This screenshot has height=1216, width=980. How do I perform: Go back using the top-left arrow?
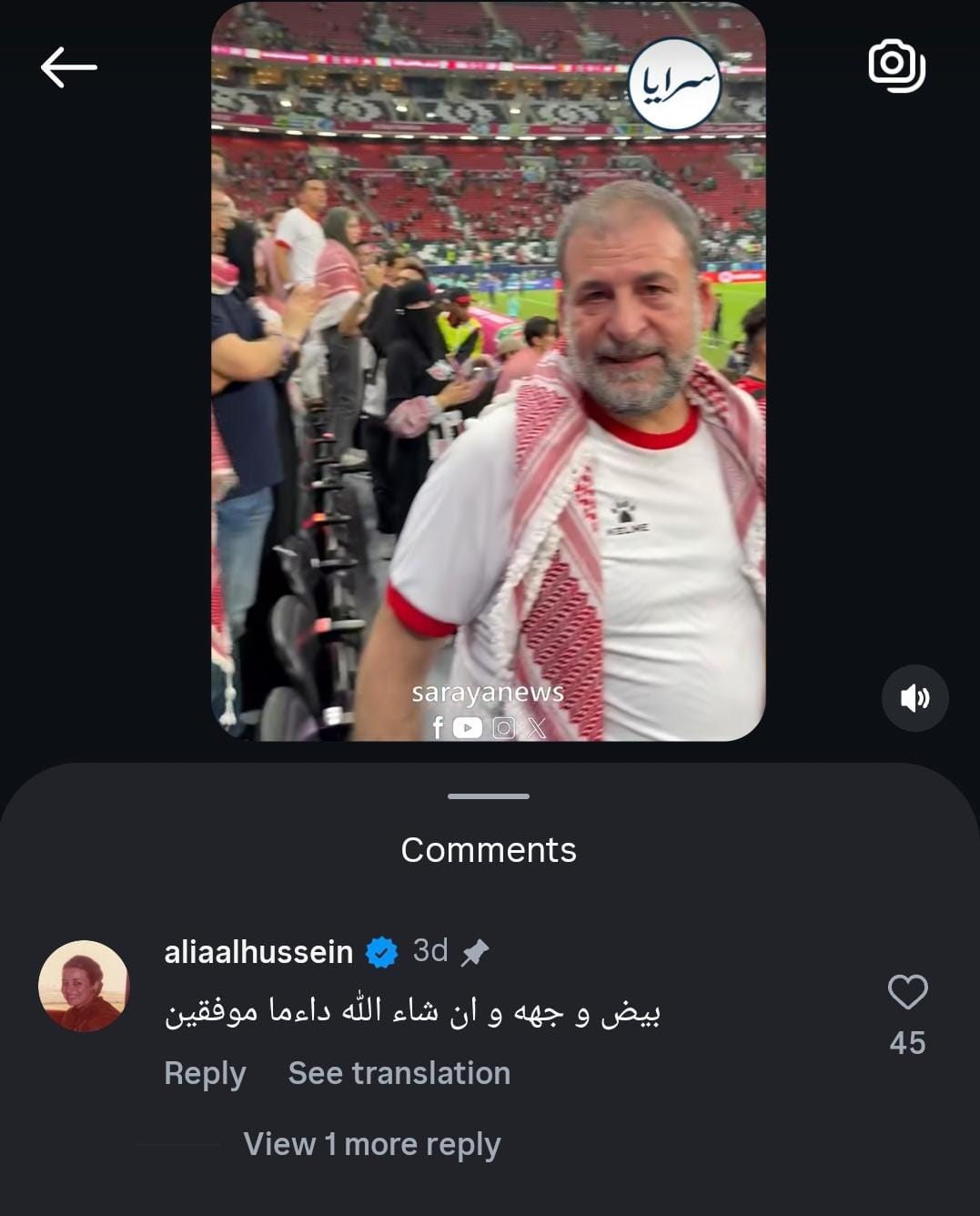click(68, 67)
